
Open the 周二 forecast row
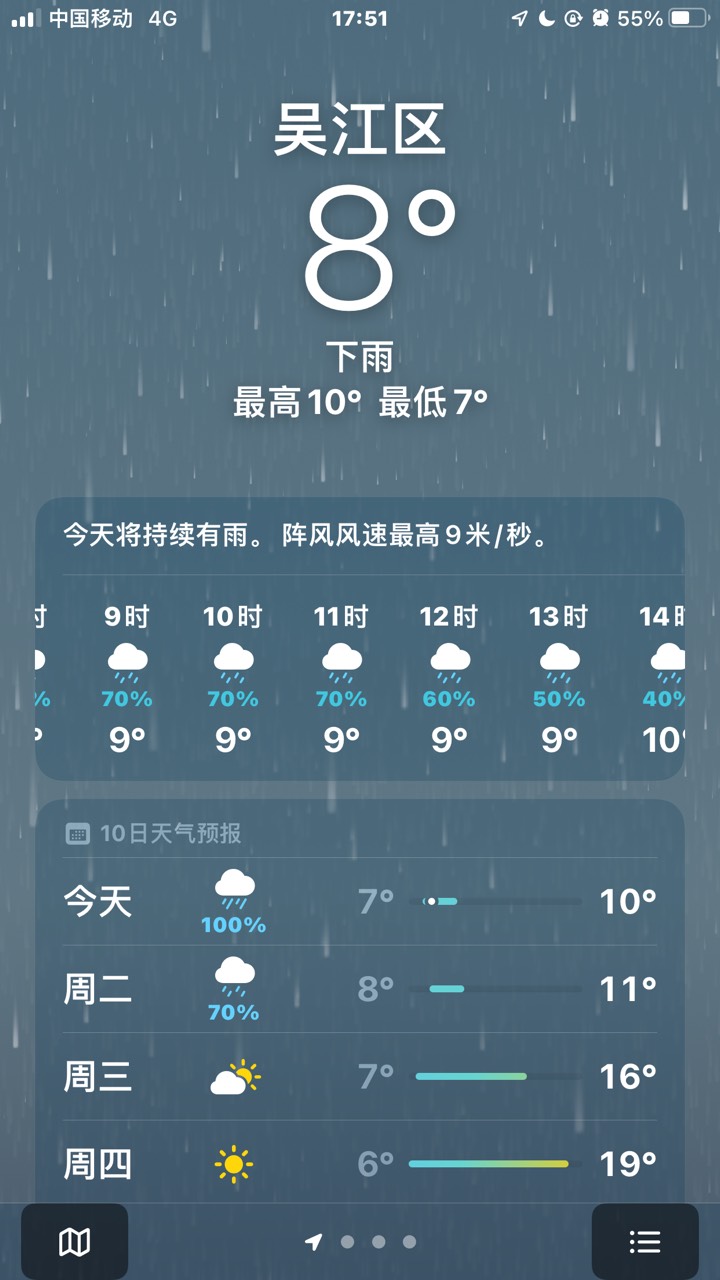pyautogui.click(x=360, y=990)
